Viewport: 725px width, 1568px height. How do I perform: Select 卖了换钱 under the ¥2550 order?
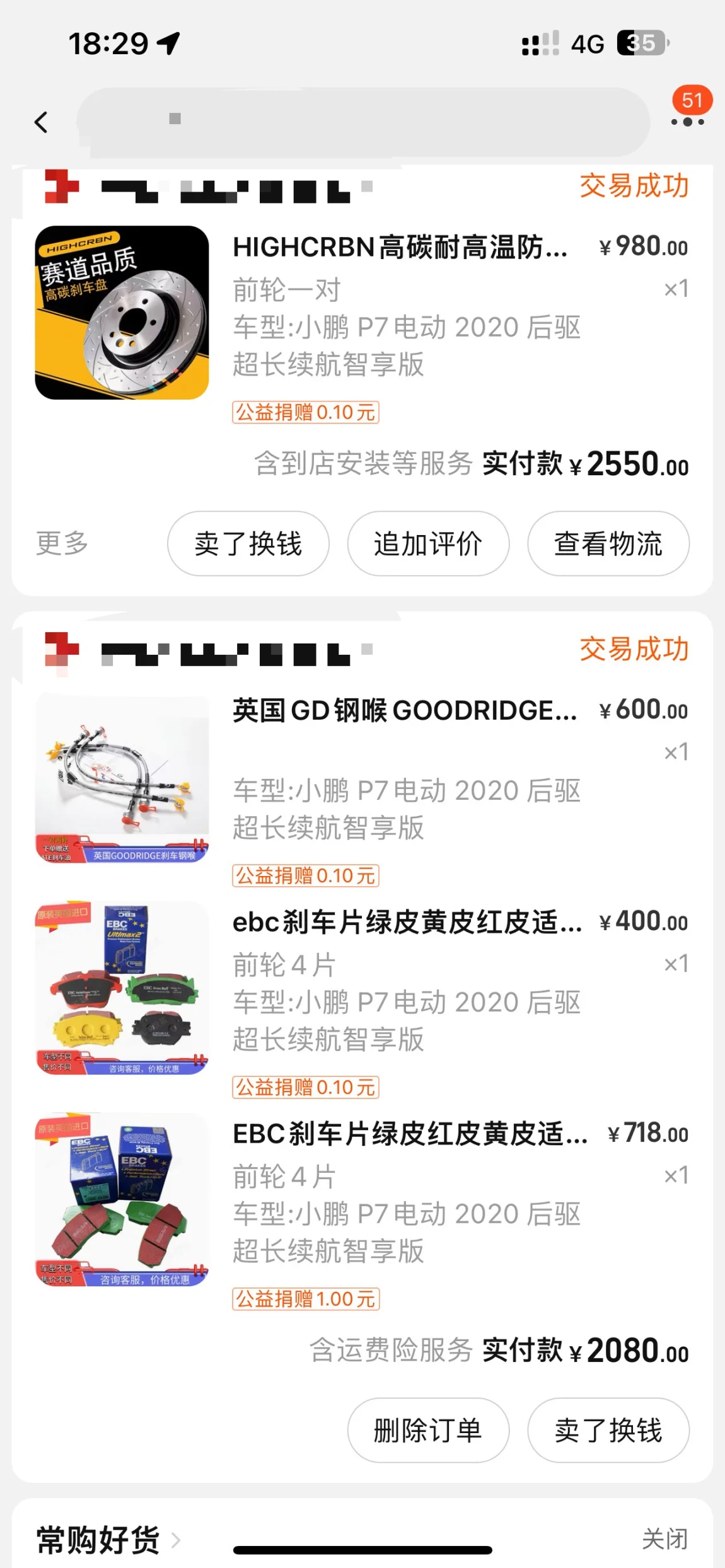[248, 543]
